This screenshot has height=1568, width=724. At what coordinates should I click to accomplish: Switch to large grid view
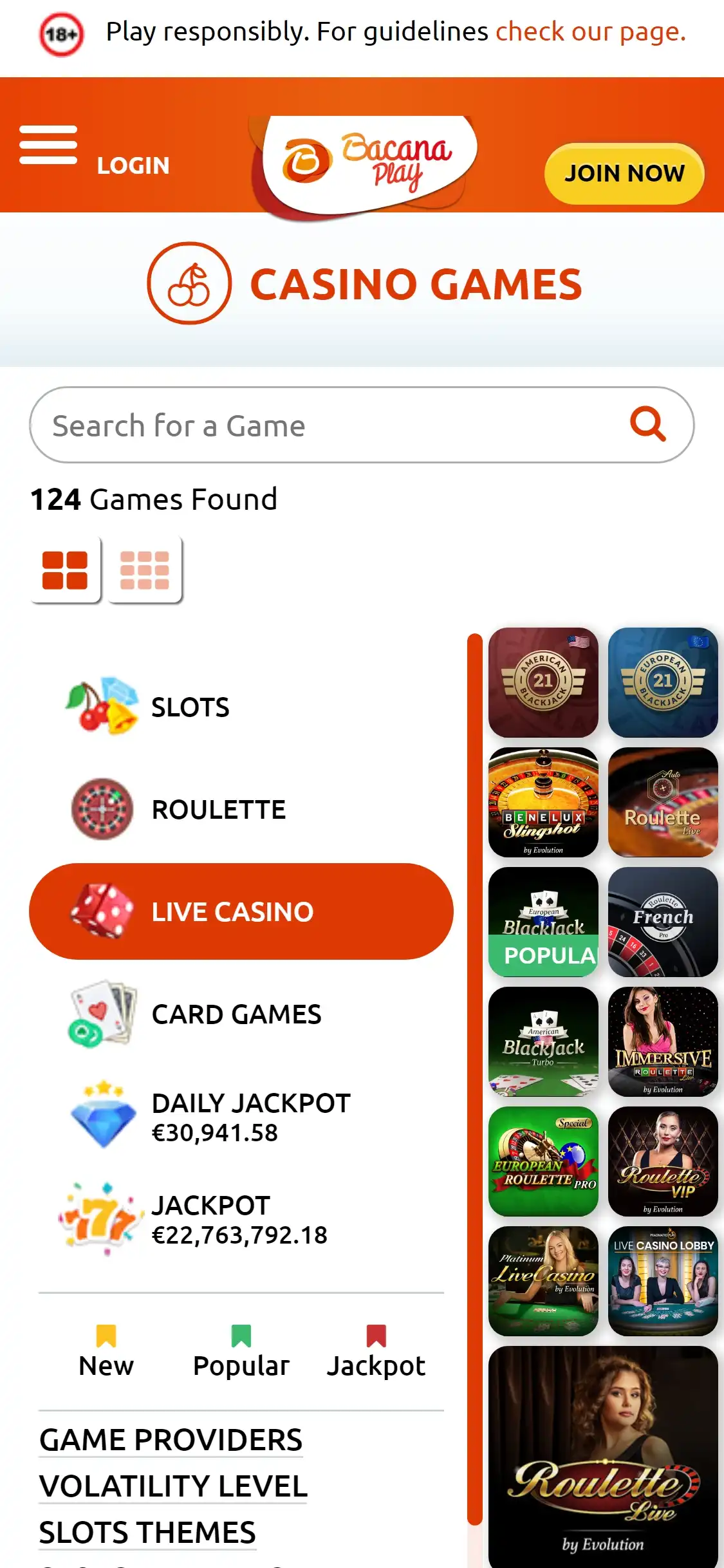click(x=65, y=570)
